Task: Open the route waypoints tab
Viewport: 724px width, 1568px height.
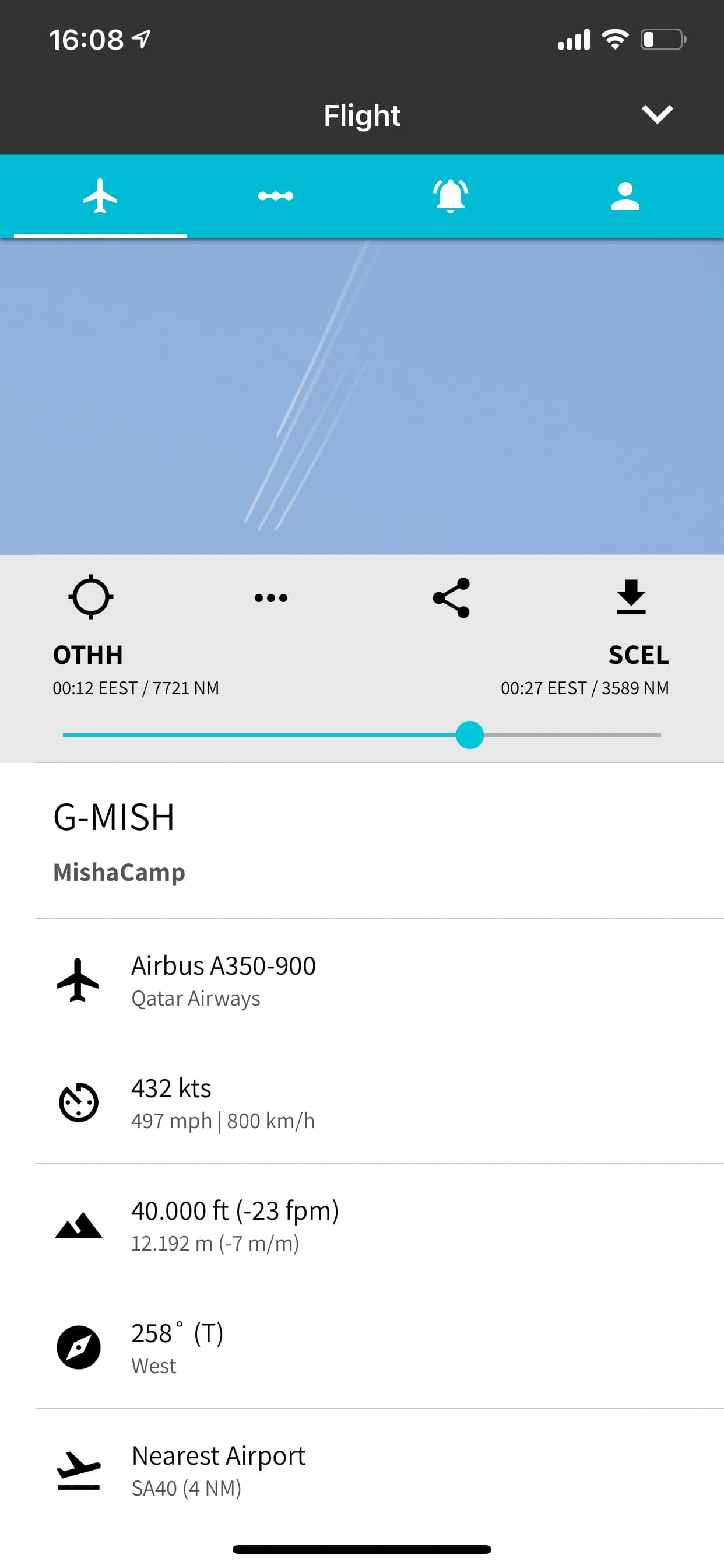Action: coord(275,196)
